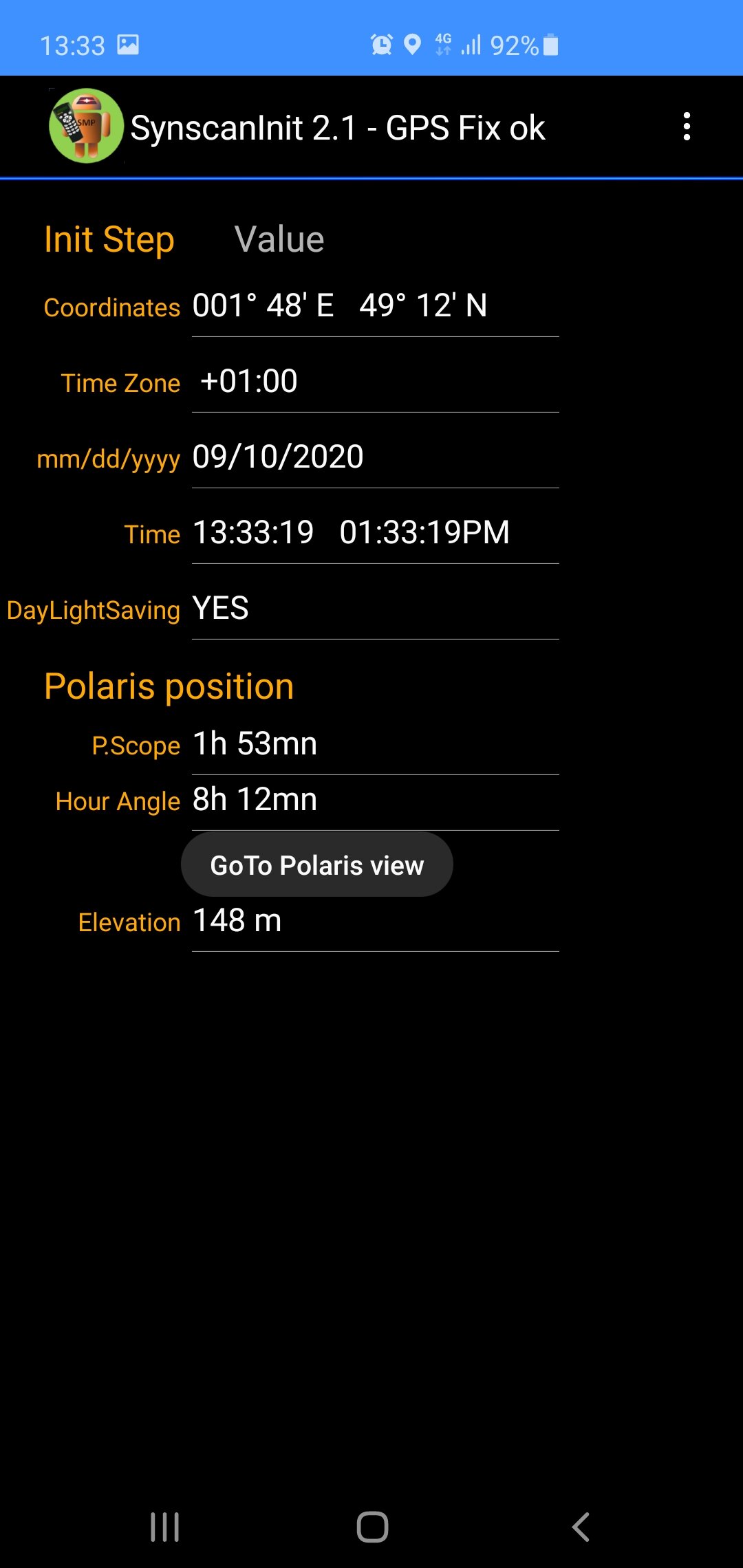Image resolution: width=743 pixels, height=1568 pixels.
Task: Open the three-dot overflow menu
Action: (686, 127)
